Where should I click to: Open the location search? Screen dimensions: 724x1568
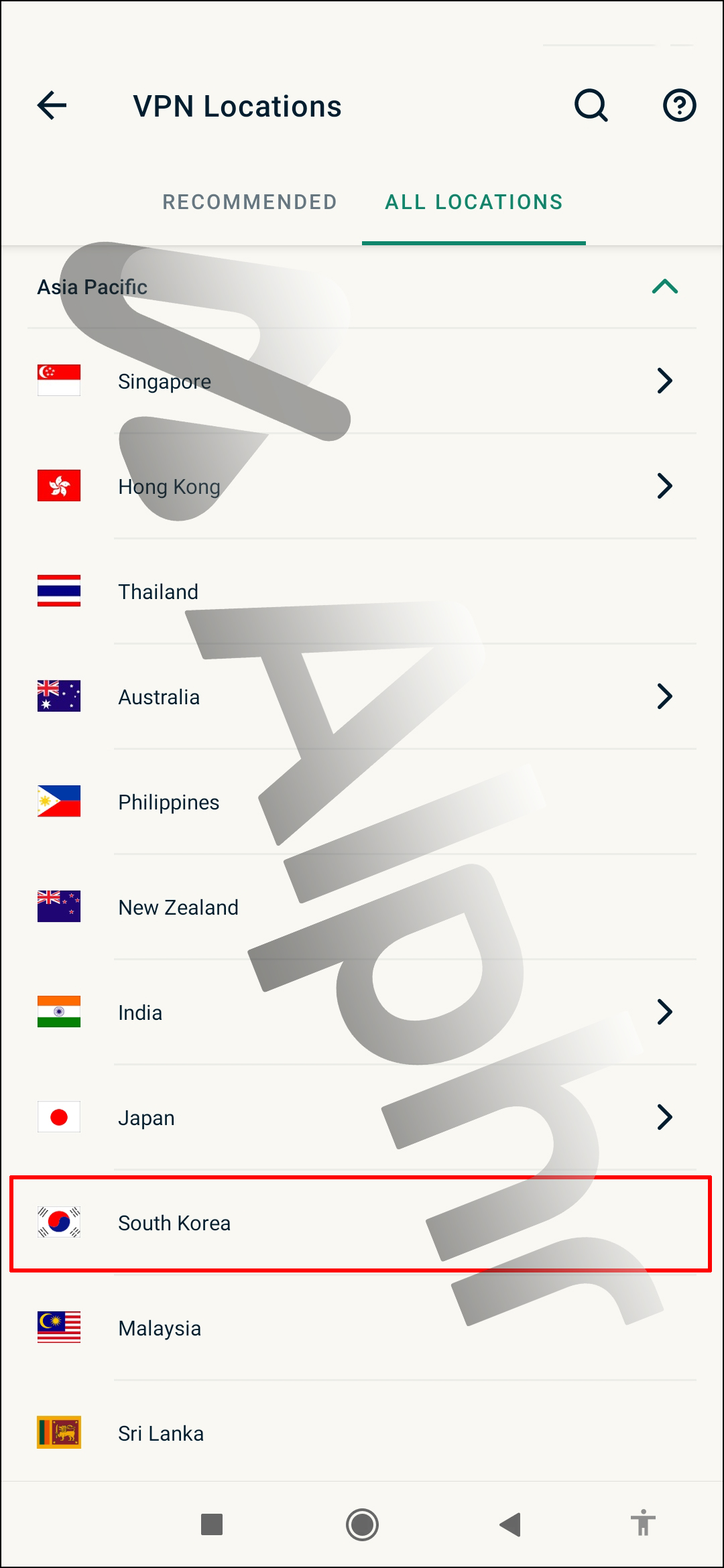pyautogui.click(x=591, y=106)
